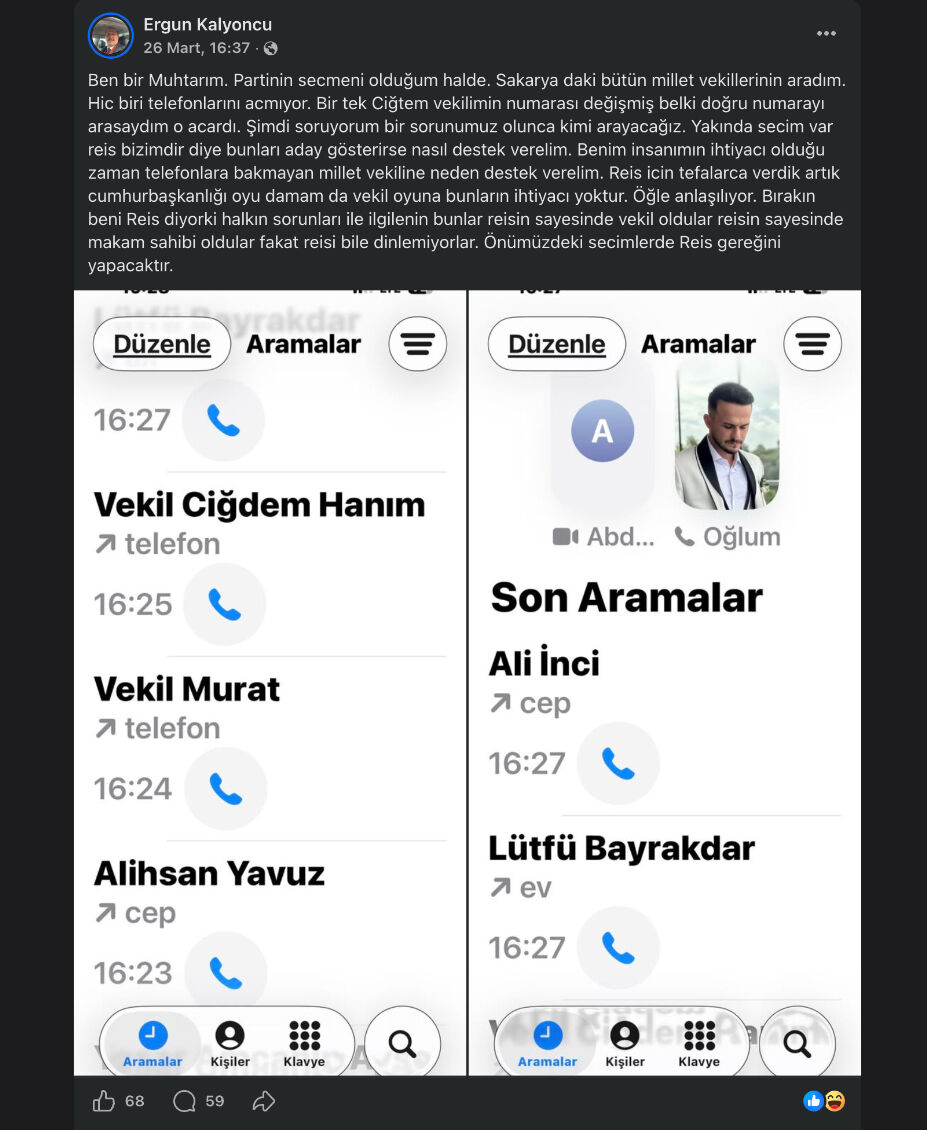Open the post's overflow menu

point(825,33)
